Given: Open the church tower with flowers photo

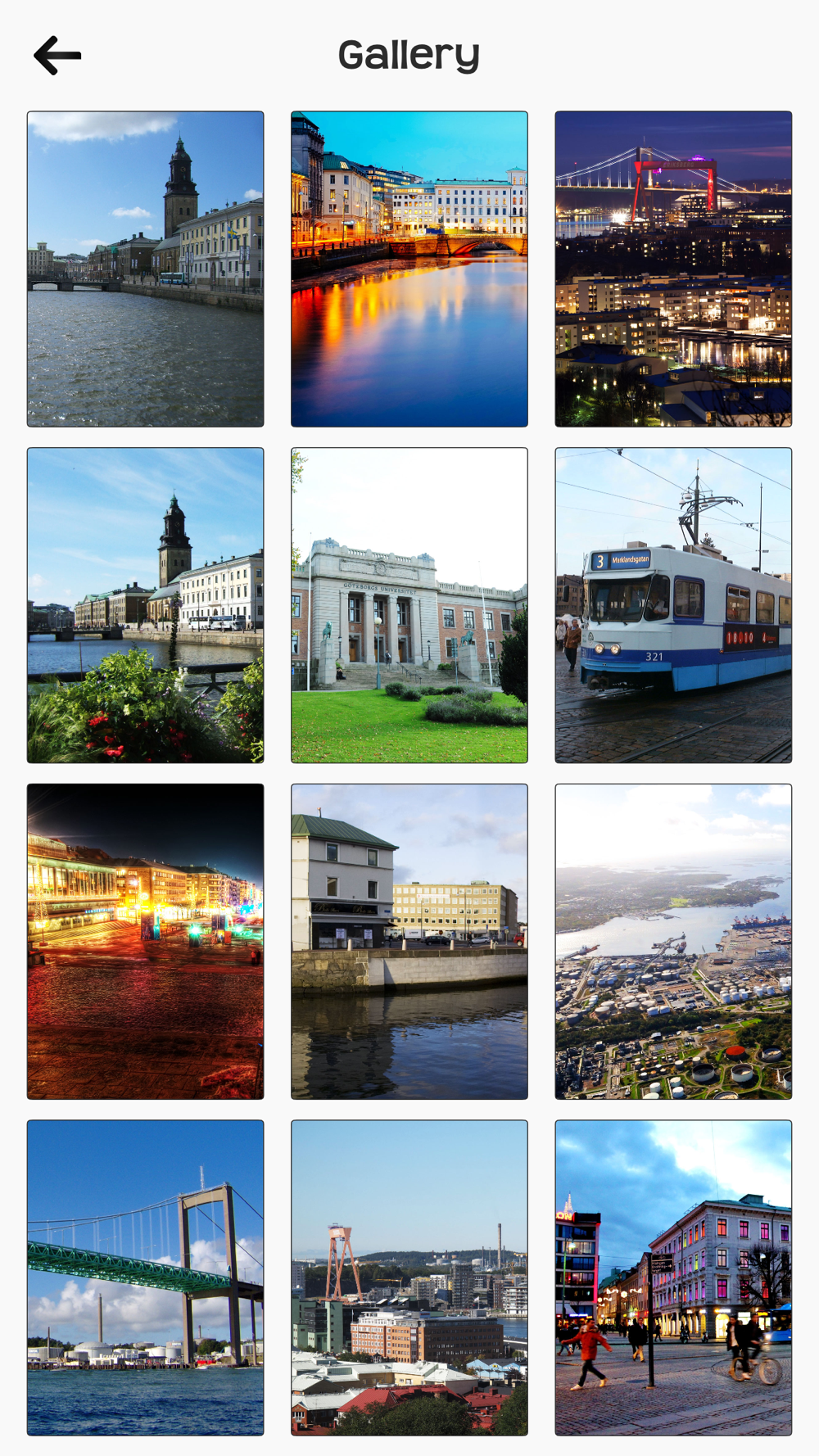Looking at the screenshot, I should tap(146, 605).
